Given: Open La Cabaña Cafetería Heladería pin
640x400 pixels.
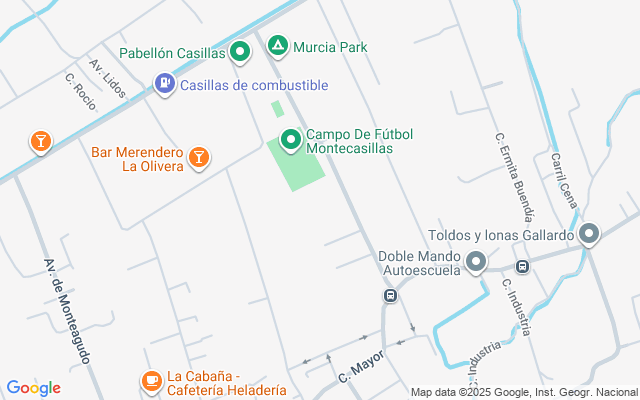Looking at the screenshot, I should coord(152,381).
